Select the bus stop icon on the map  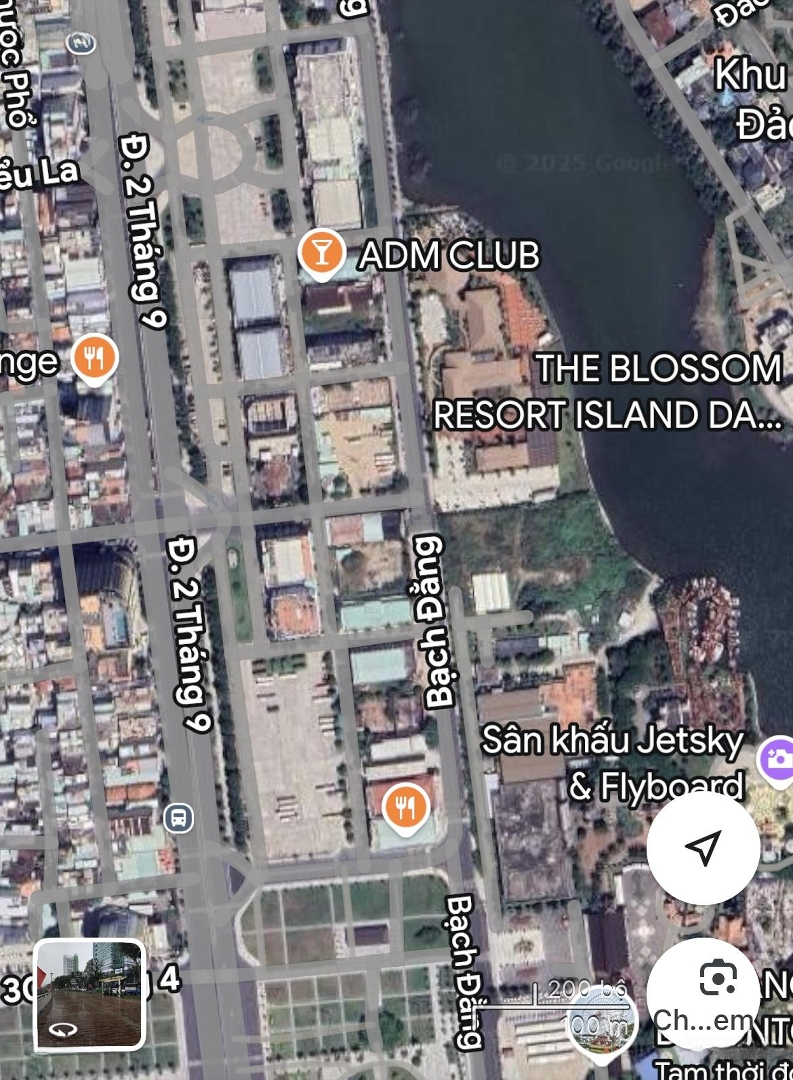click(x=179, y=817)
